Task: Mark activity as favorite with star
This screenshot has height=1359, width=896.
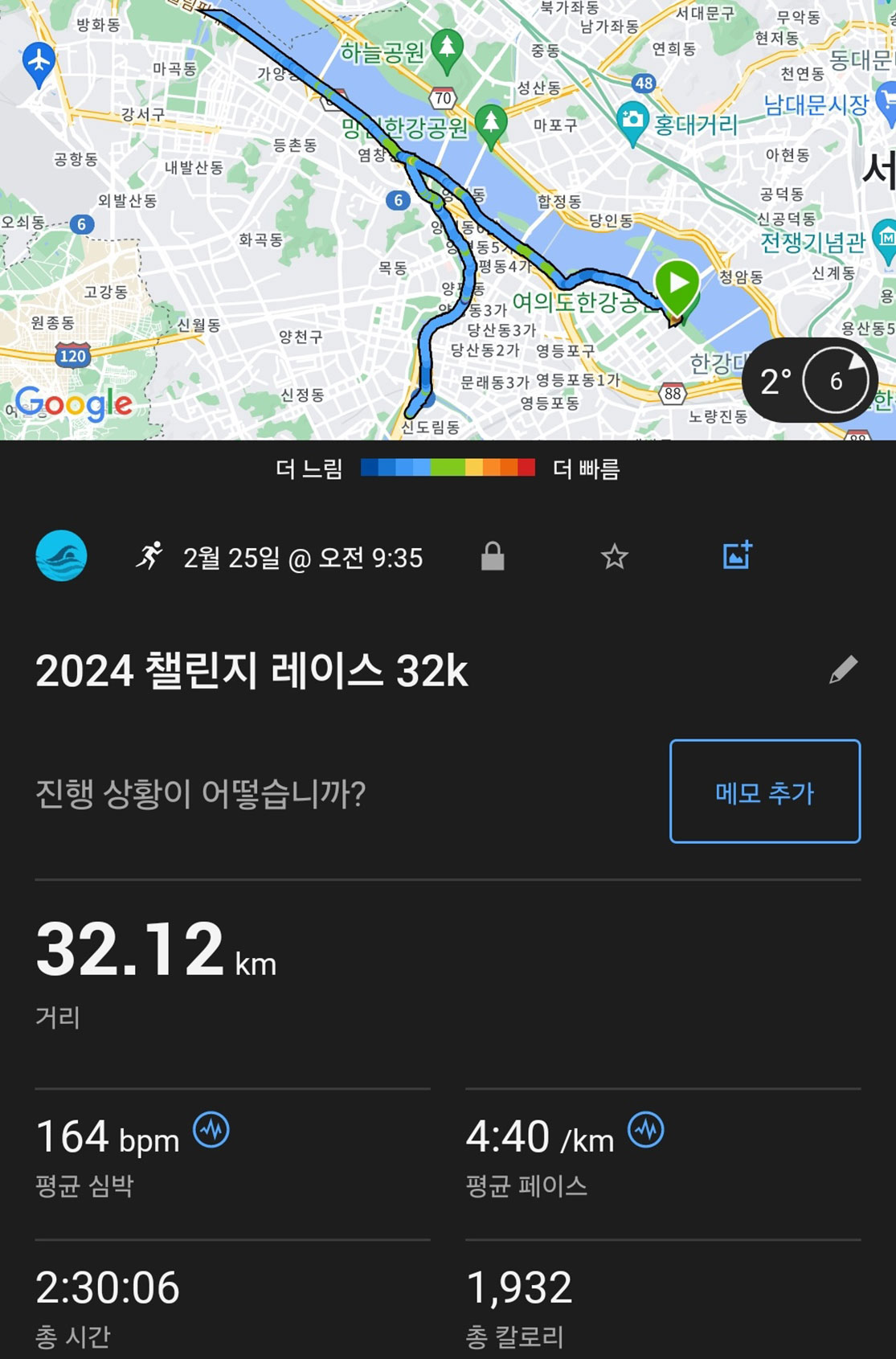Action: (615, 556)
